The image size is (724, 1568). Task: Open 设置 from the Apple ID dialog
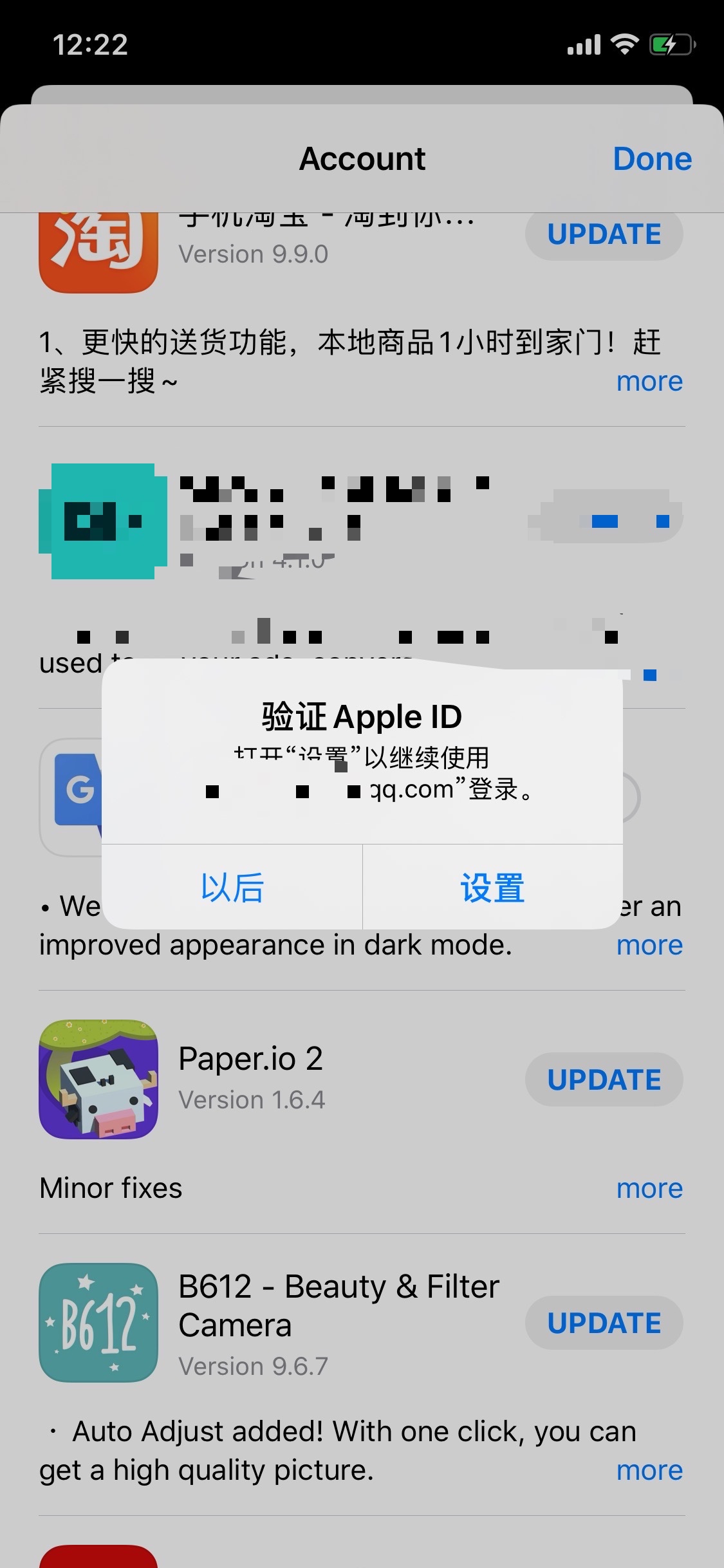click(x=492, y=888)
